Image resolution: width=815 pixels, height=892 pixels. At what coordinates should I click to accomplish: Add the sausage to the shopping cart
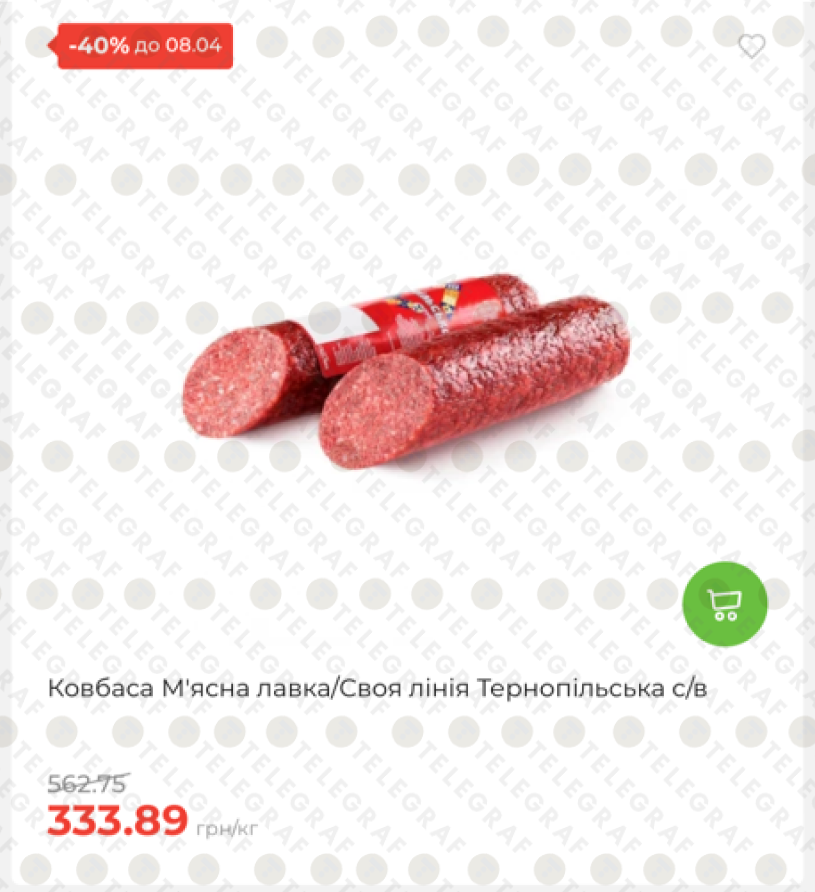pos(724,603)
